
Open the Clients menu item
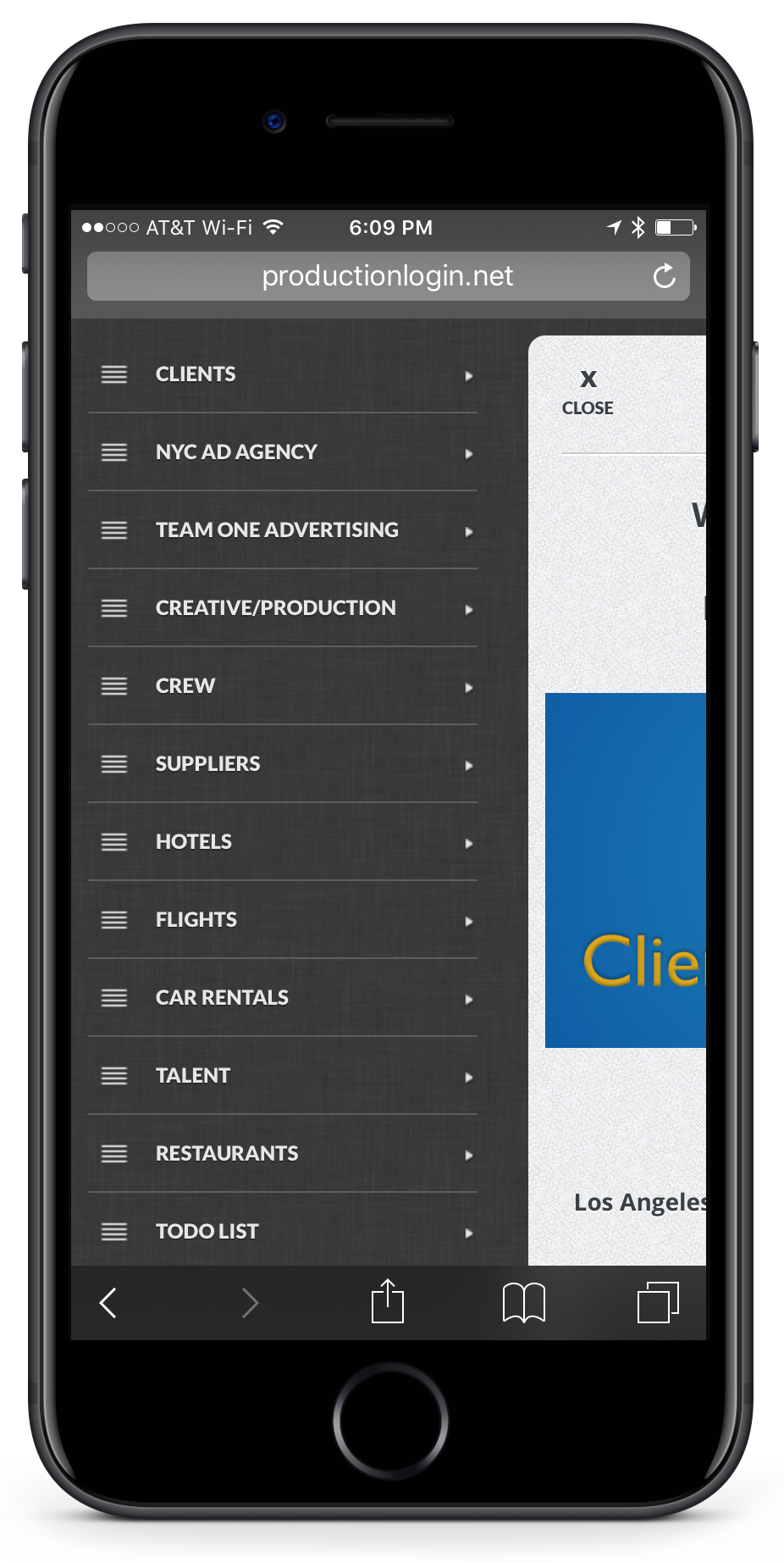pyautogui.click(x=283, y=374)
